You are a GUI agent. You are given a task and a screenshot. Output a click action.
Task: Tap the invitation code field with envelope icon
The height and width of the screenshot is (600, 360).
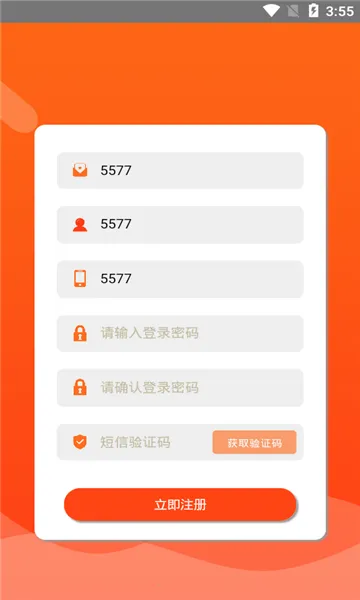[x=180, y=170]
